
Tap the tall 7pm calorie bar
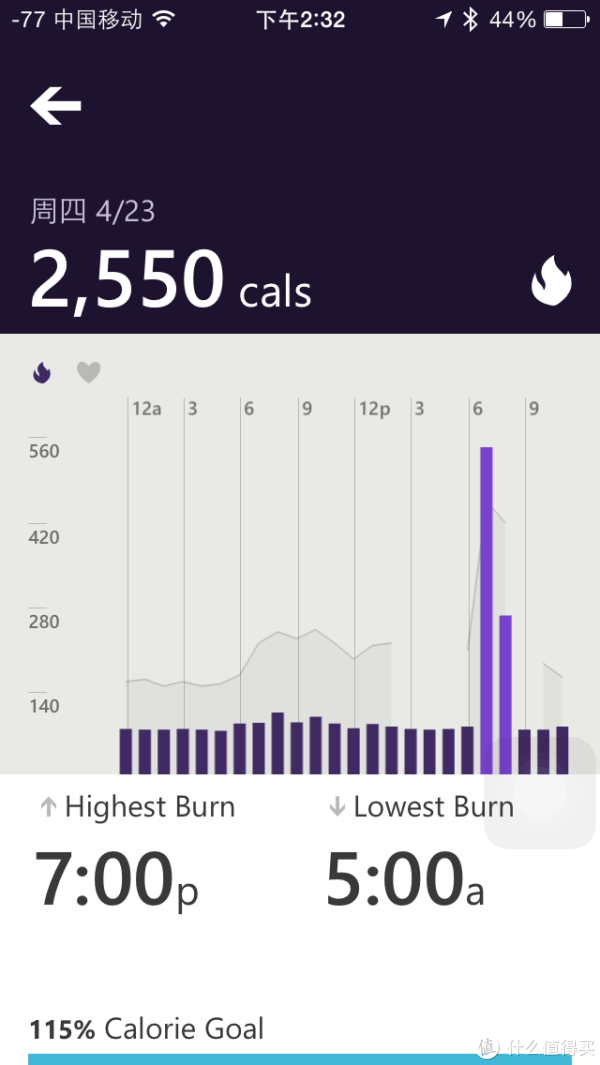coord(487,610)
